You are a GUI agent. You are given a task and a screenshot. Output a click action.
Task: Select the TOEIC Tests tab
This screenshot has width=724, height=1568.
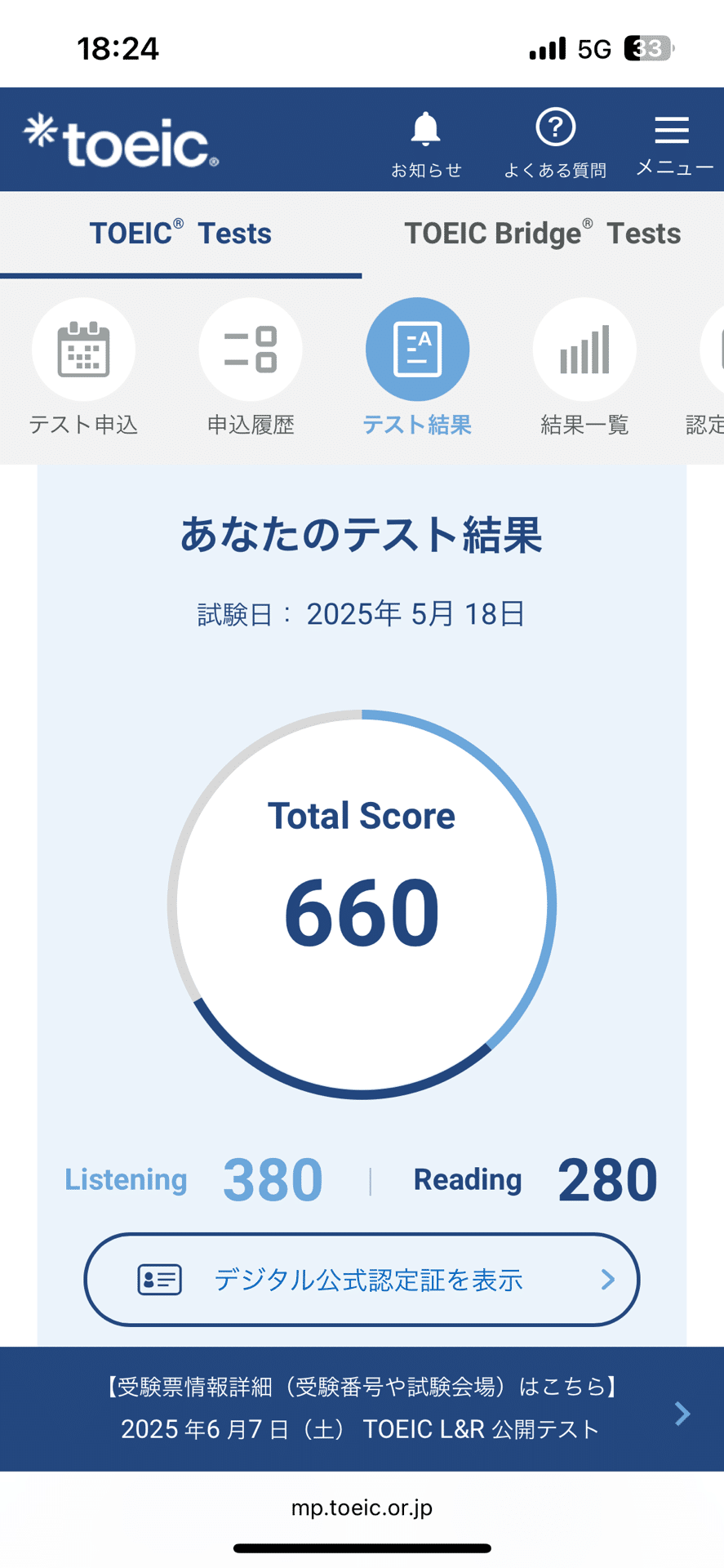pos(180,234)
